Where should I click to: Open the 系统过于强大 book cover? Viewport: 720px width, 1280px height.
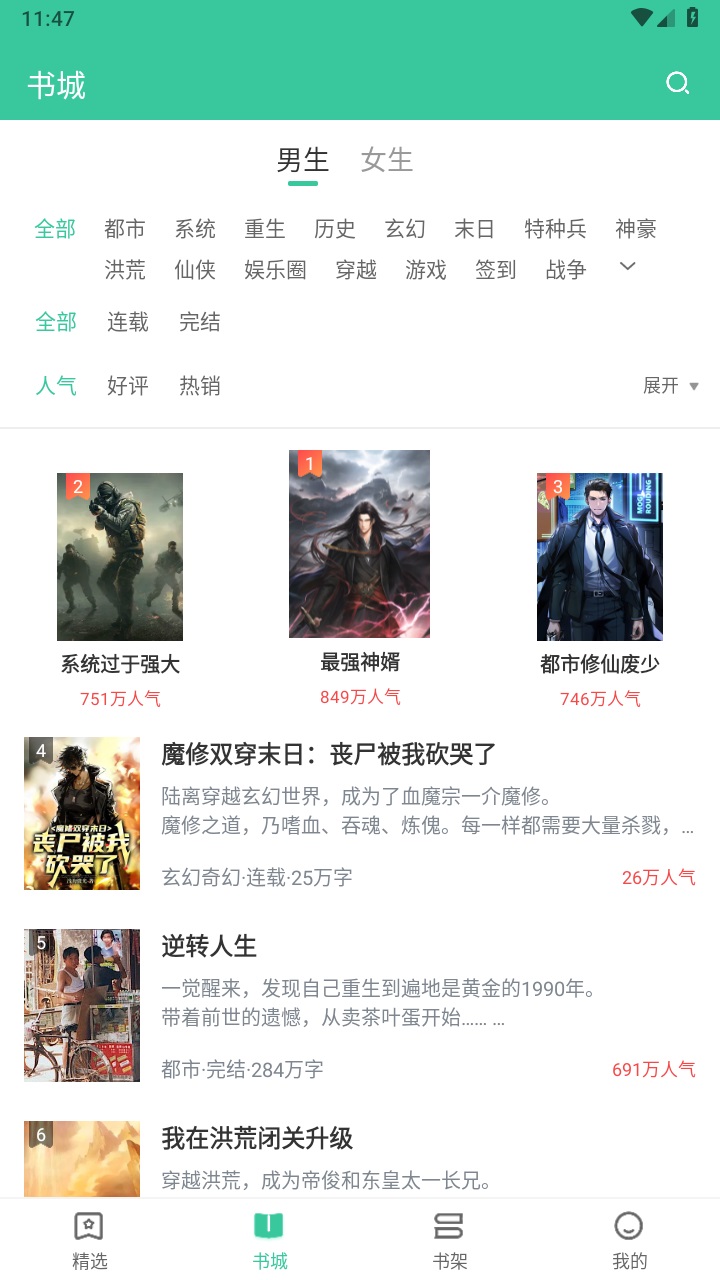[x=119, y=556]
